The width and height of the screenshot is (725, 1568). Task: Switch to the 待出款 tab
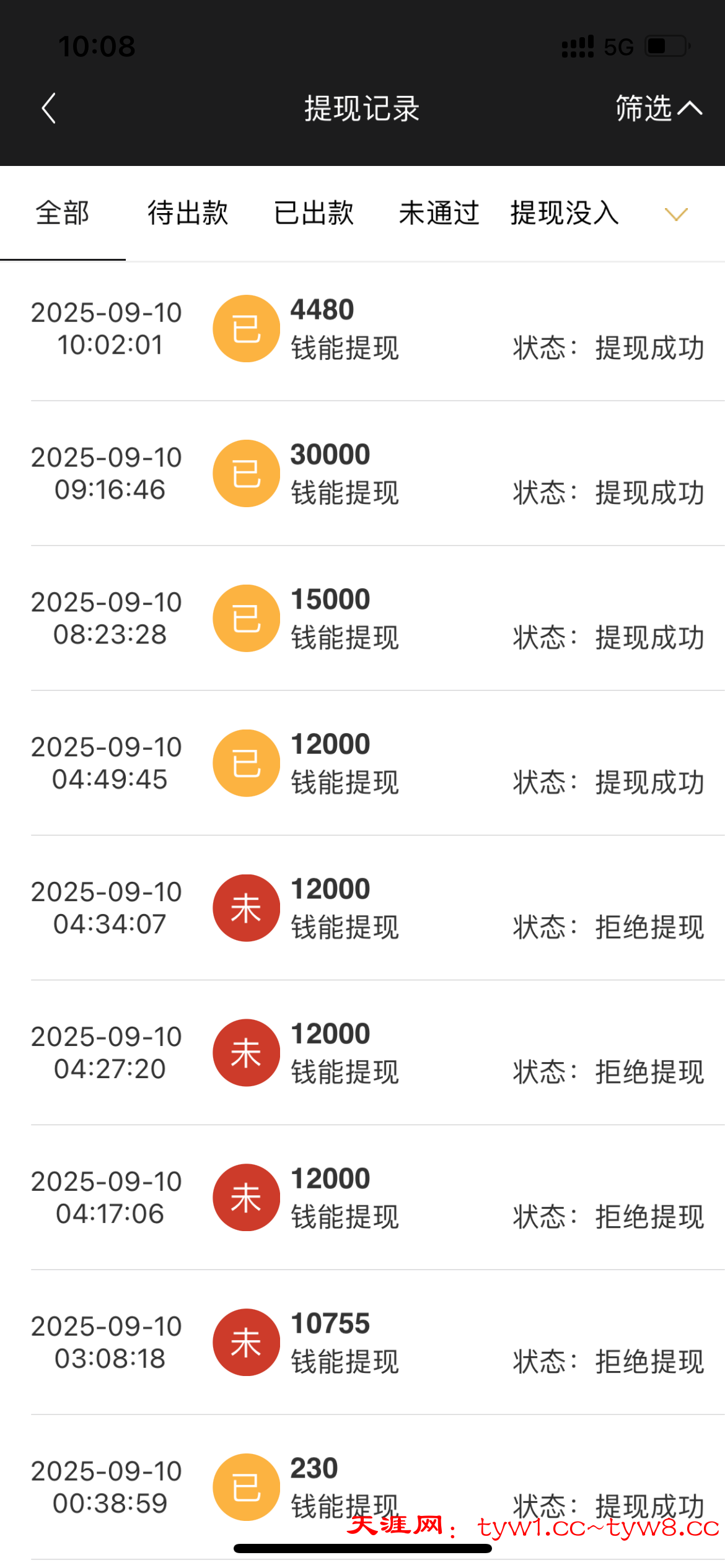click(188, 214)
